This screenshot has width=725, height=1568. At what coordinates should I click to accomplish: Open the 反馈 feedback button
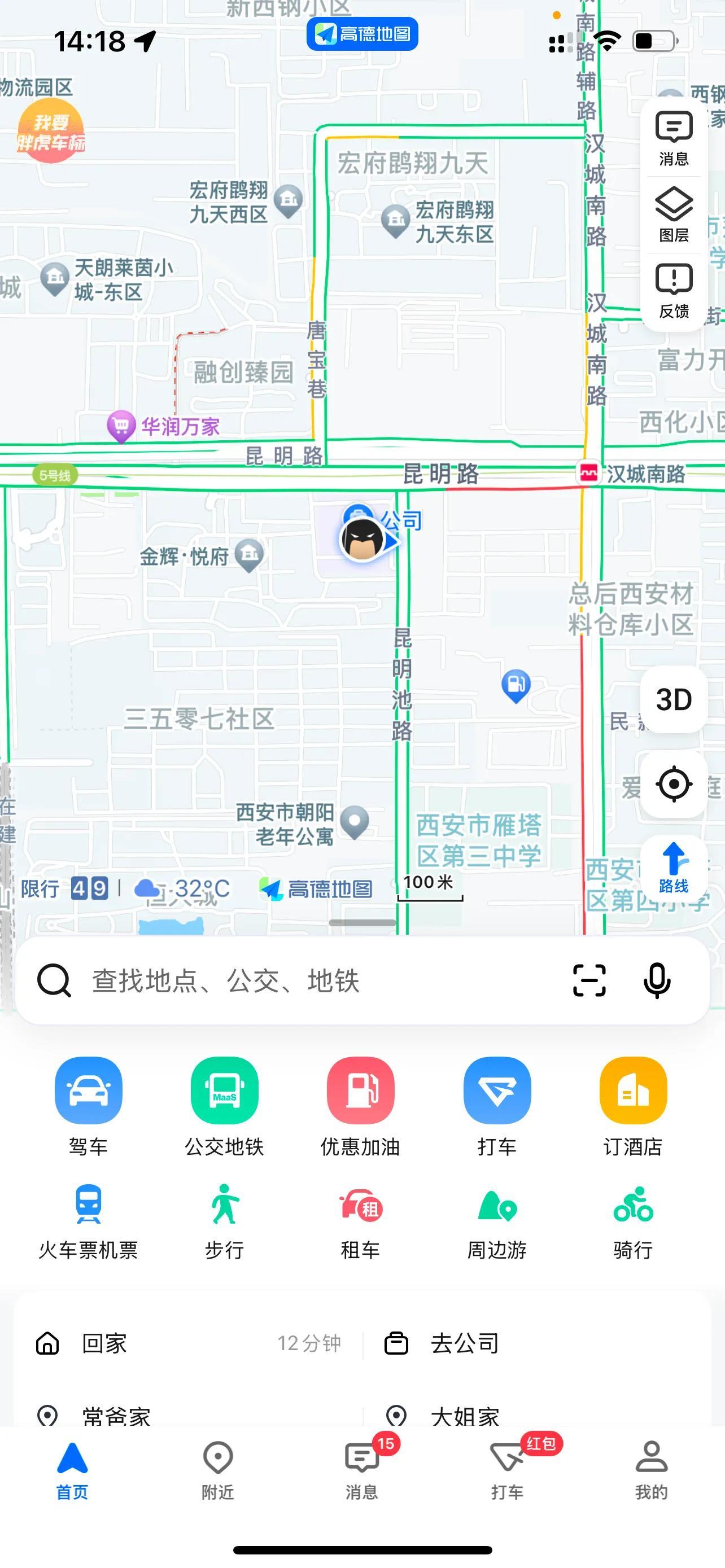[673, 291]
